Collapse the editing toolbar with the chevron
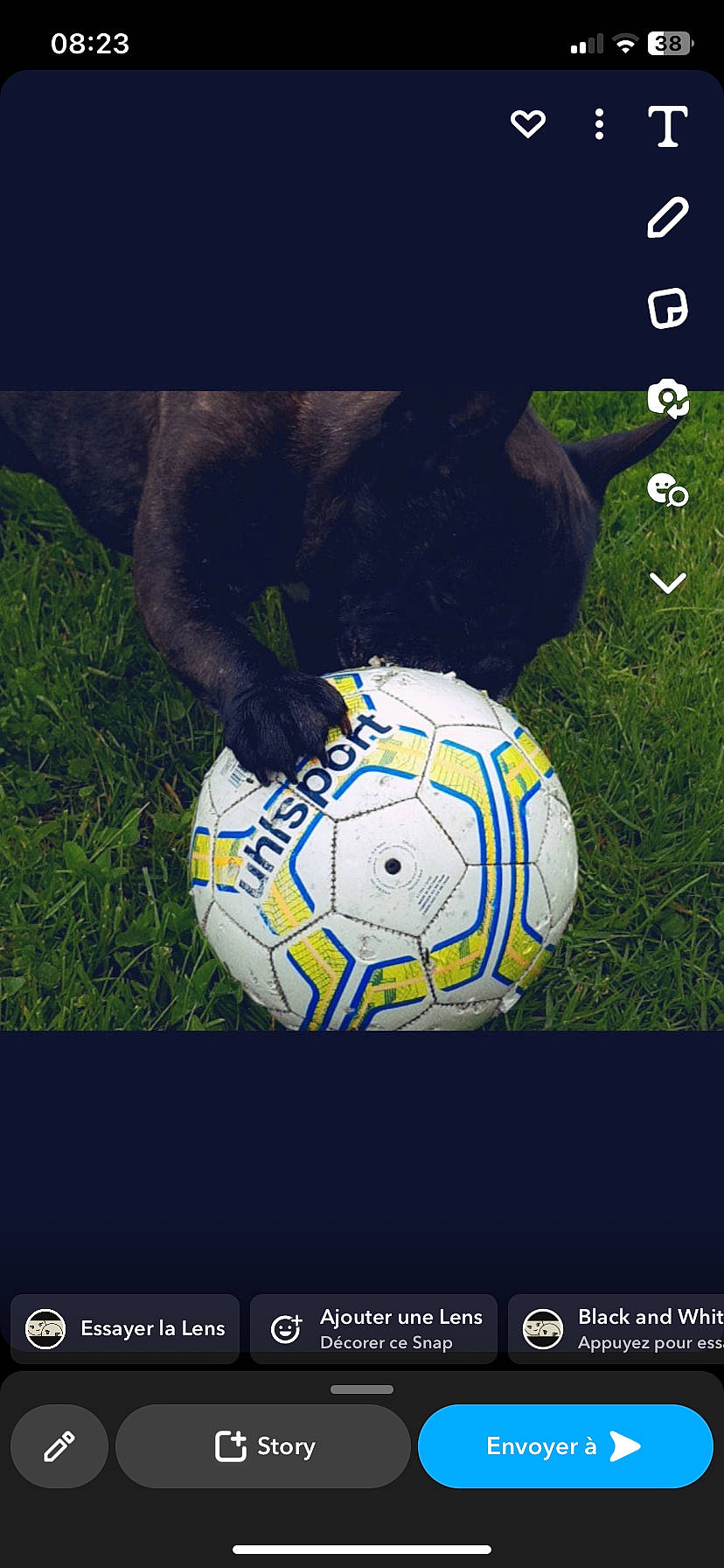 click(x=667, y=582)
